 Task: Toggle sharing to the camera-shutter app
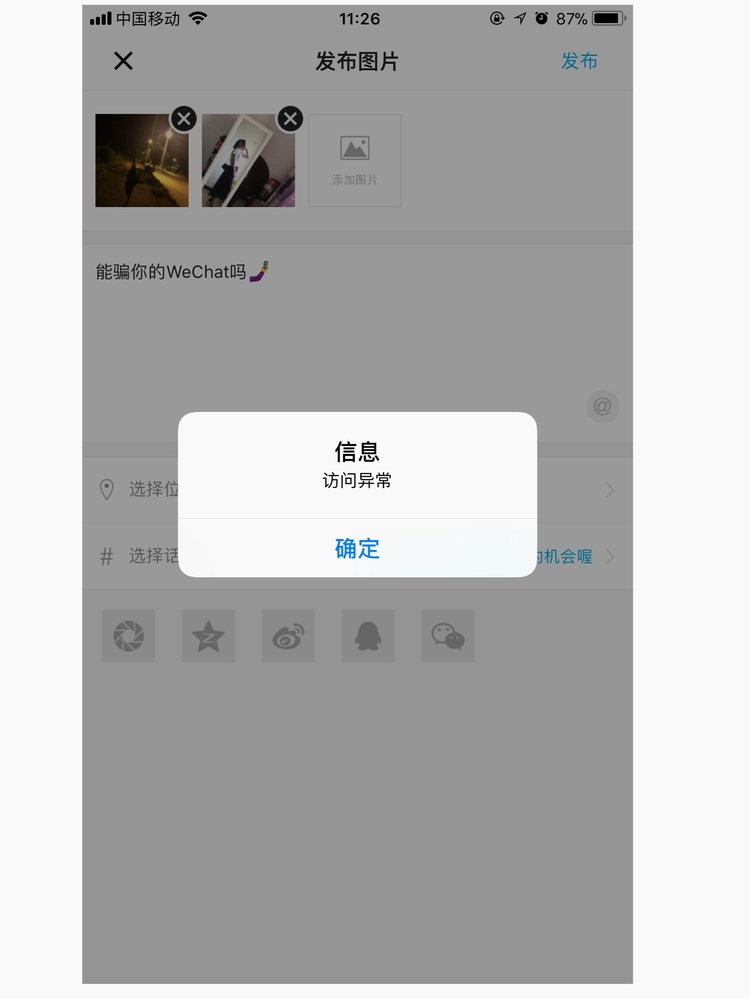pyautogui.click(x=129, y=636)
